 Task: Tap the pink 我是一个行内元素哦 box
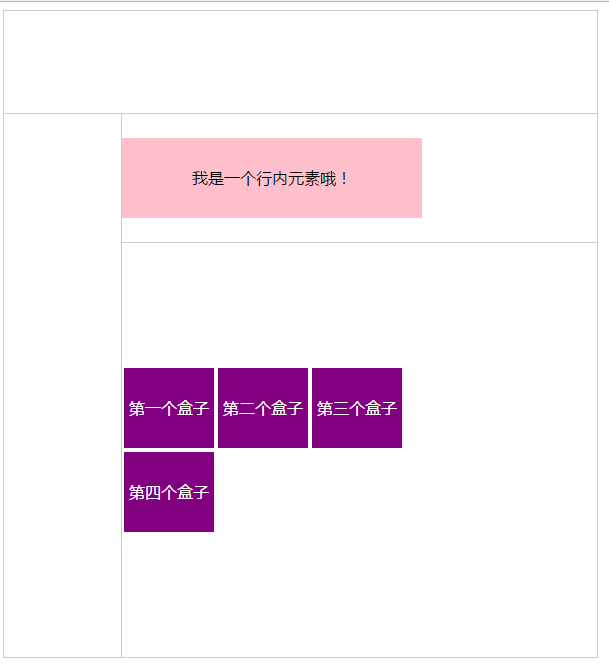(272, 178)
